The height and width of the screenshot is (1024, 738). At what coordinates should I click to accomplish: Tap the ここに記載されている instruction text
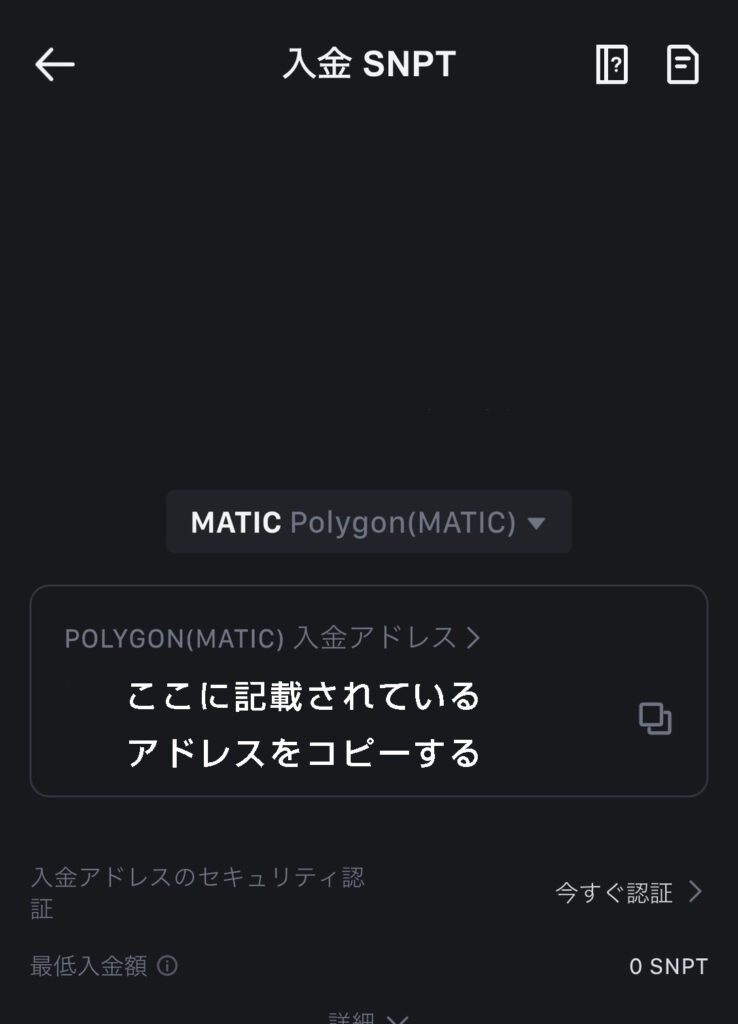(305, 696)
